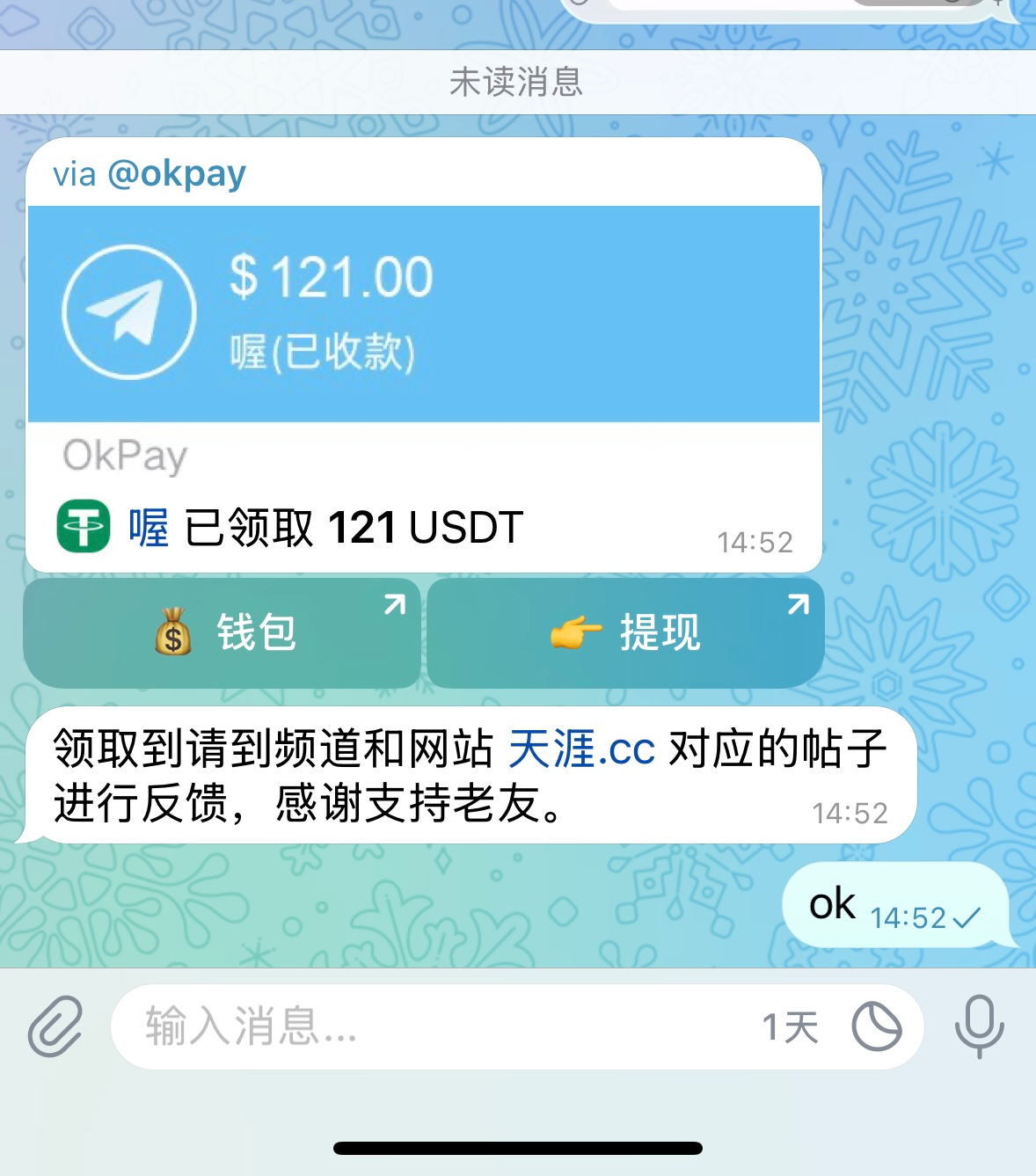Tap the 提现 withdraw button
This screenshot has height=1176, width=1036.
tap(625, 632)
